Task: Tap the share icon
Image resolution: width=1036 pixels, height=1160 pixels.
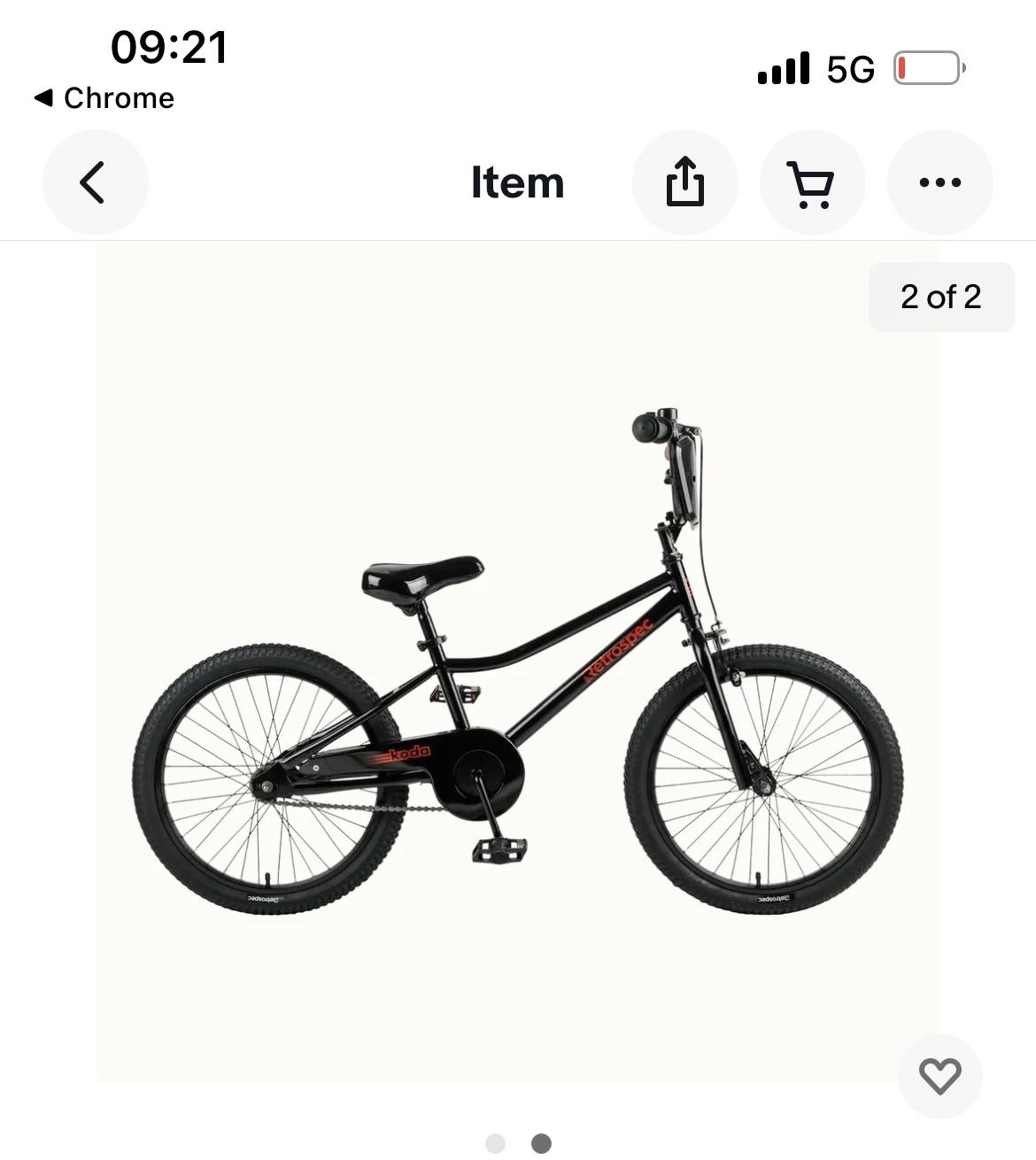Action: click(x=684, y=182)
